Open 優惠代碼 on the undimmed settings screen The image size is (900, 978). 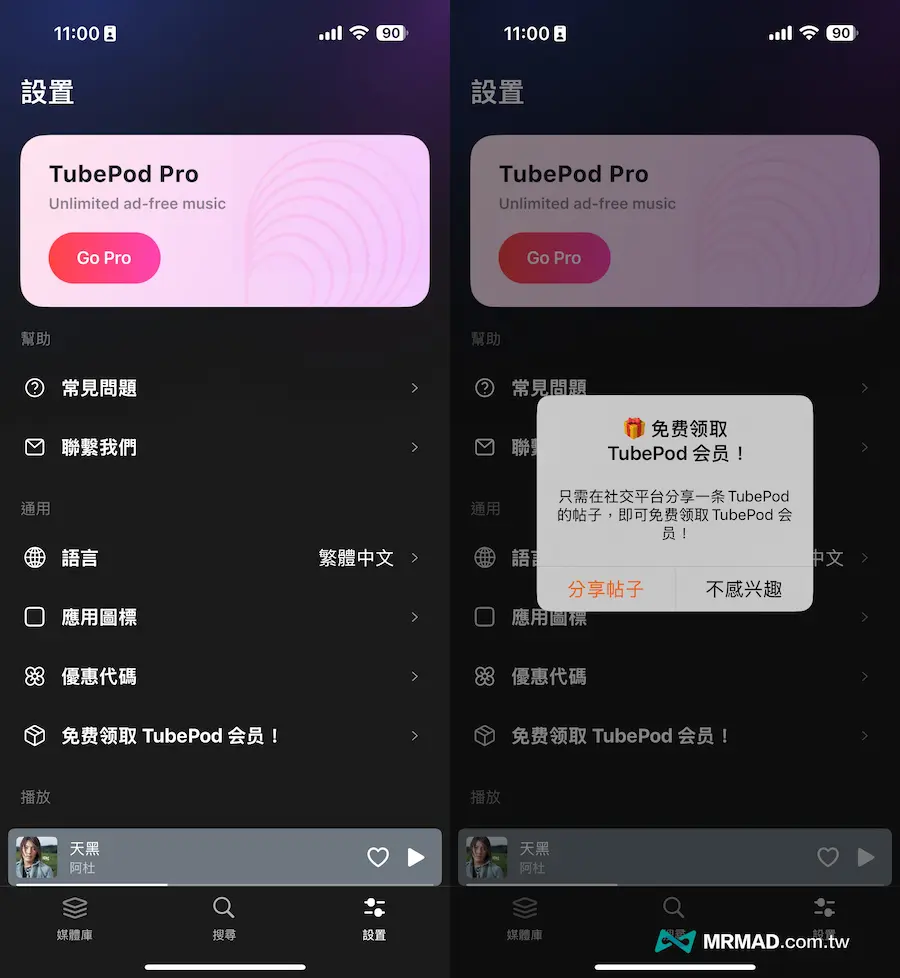(222, 677)
